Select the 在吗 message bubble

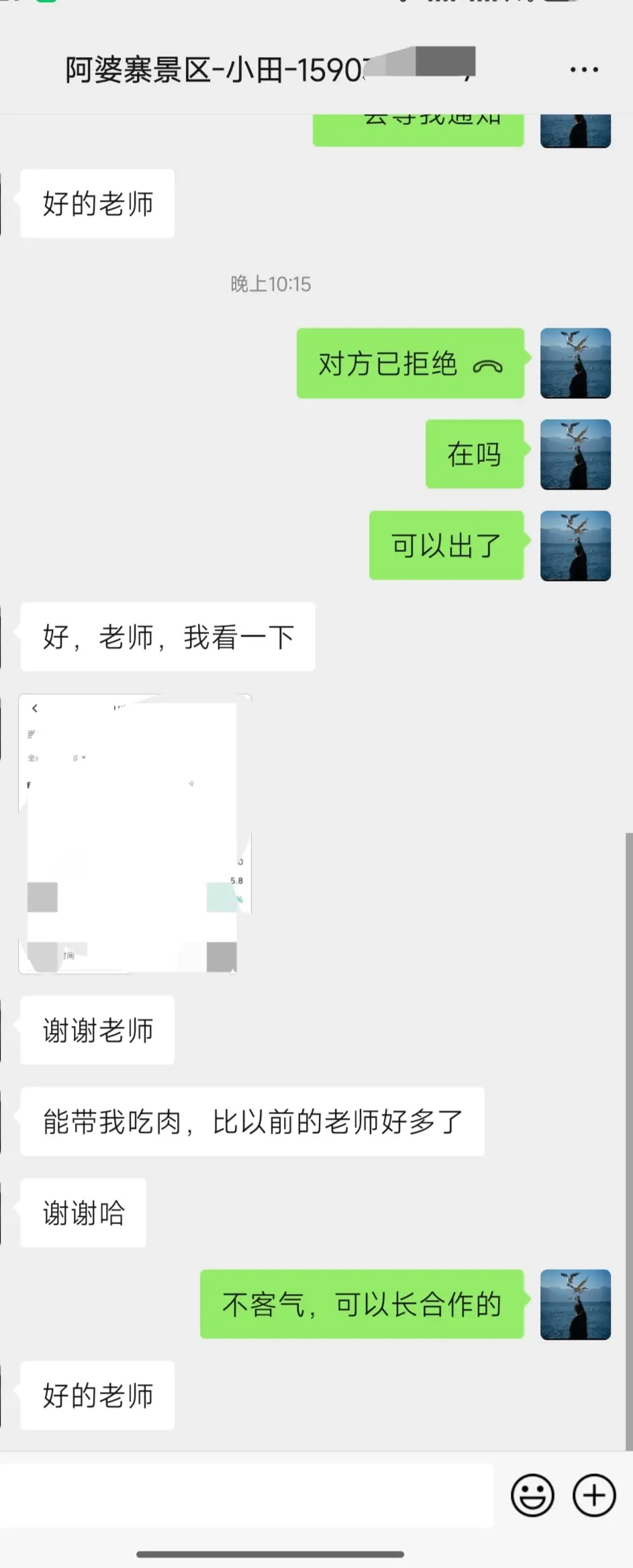click(475, 455)
